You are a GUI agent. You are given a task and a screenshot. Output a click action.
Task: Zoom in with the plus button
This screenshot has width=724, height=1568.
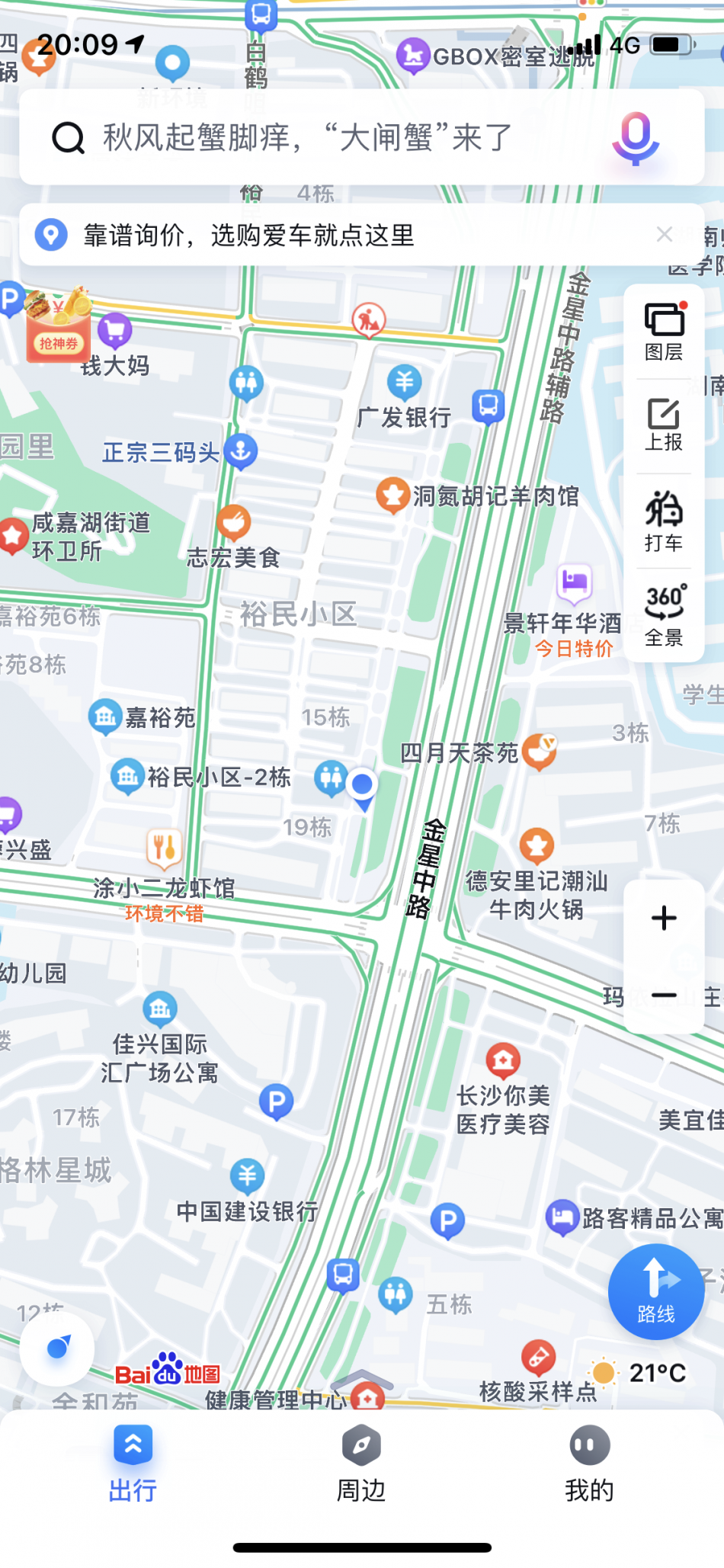[664, 918]
